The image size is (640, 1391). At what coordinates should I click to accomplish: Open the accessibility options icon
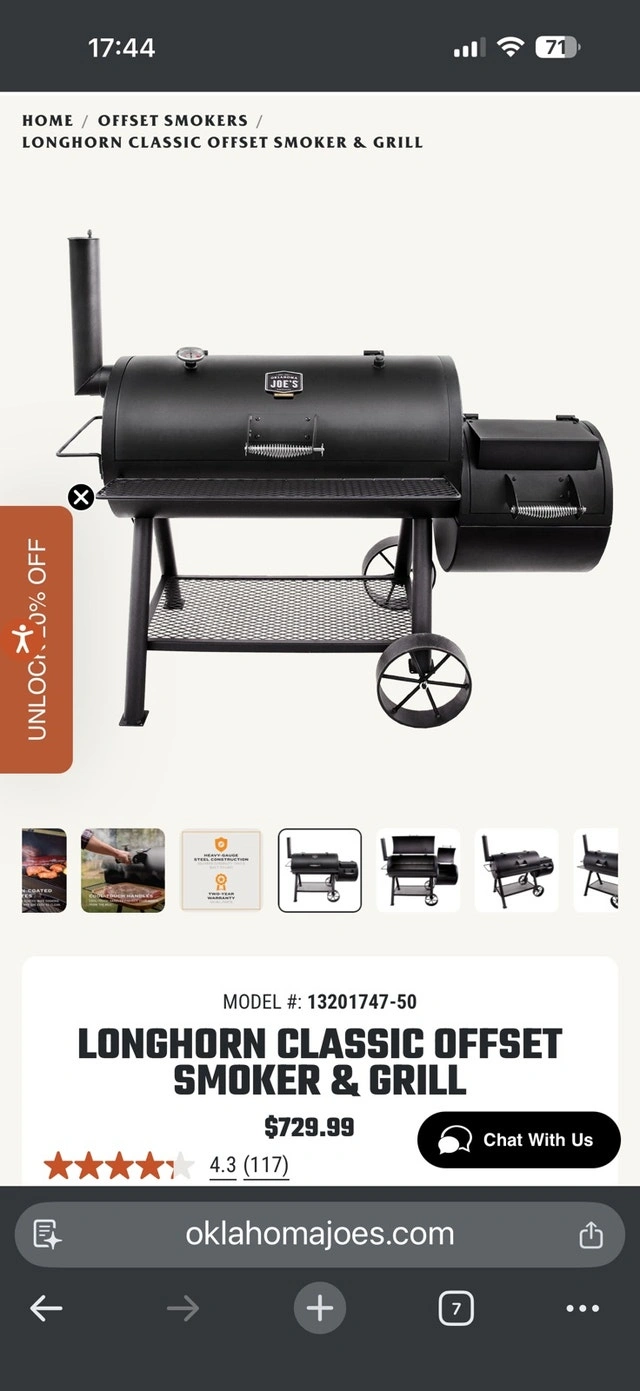pos(20,637)
